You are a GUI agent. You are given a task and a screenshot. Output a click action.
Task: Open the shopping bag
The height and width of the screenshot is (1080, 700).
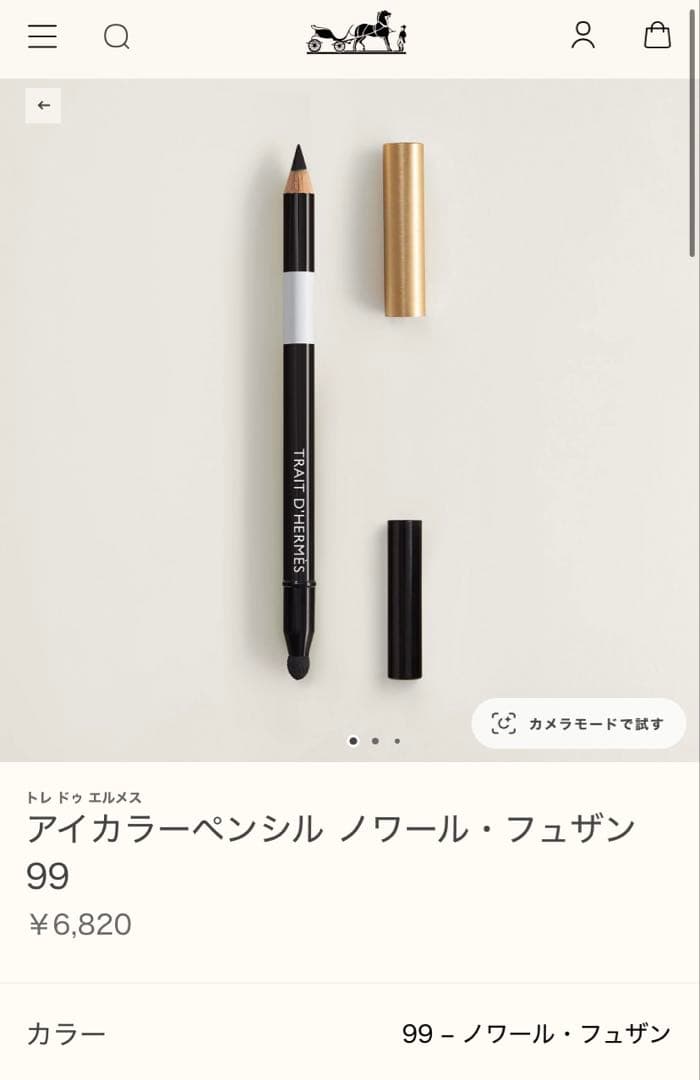(x=657, y=36)
